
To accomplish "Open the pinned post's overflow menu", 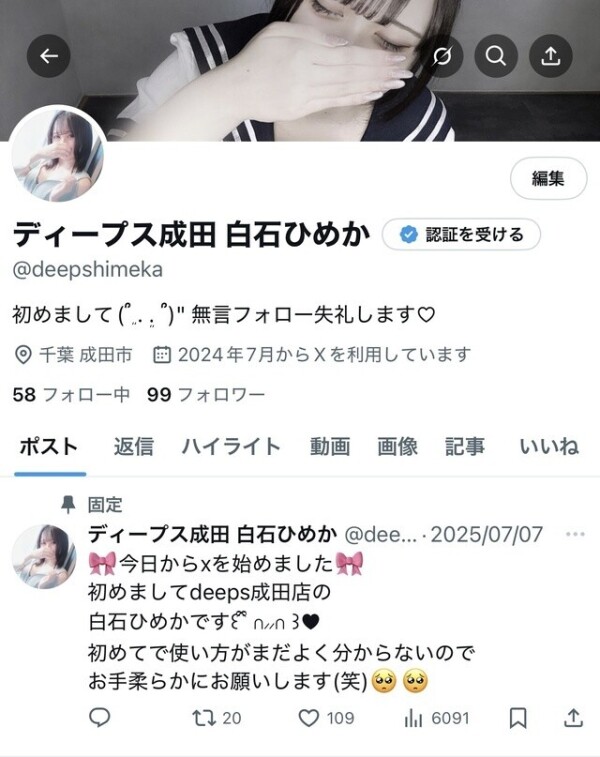I will [575, 534].
